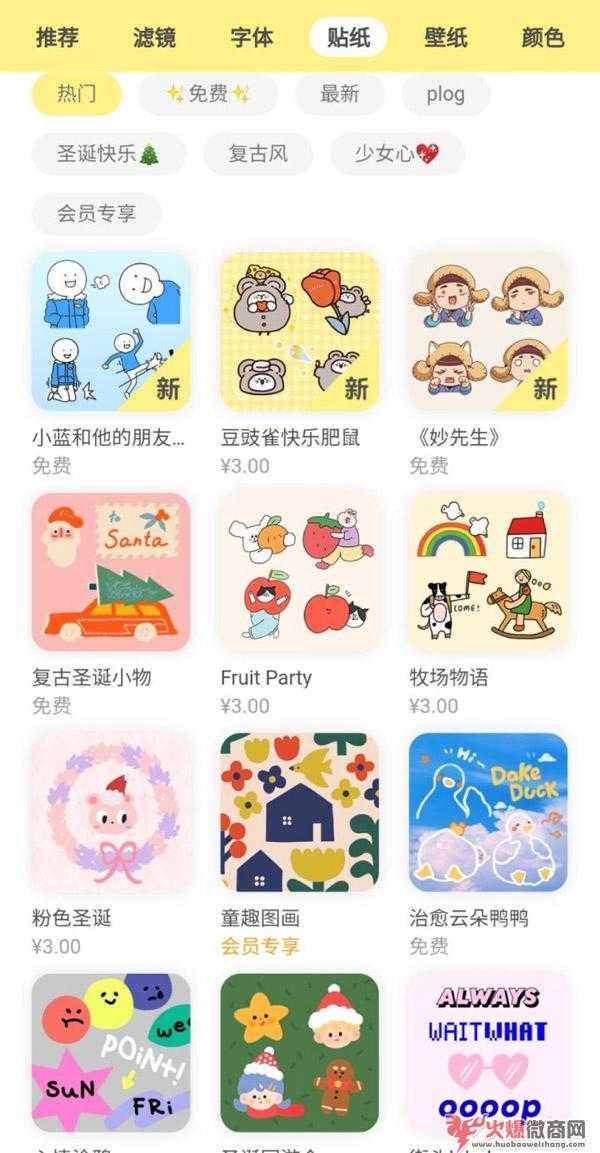
Task: Switch to the 推荐 tab
Action: click(57, 38)
